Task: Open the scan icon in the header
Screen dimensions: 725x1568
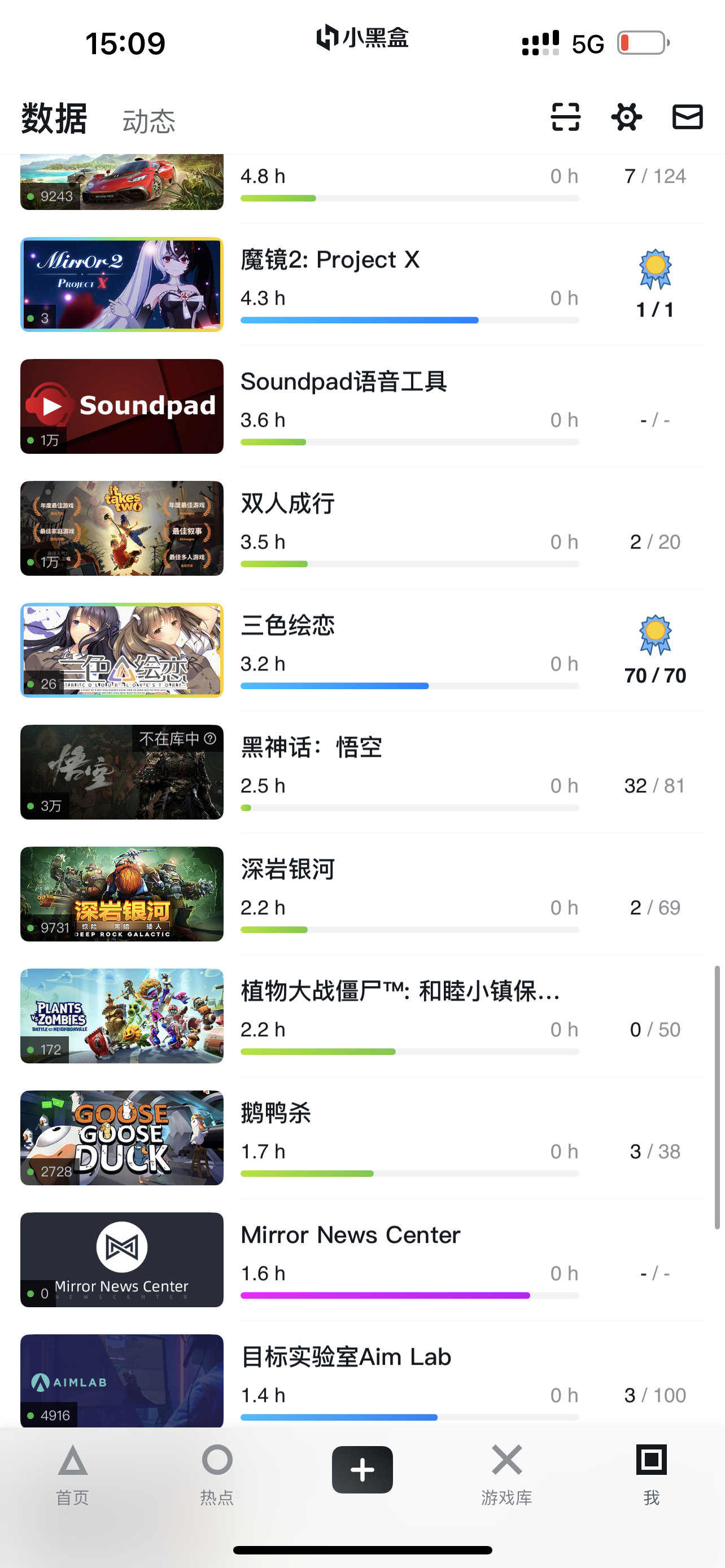Action: point(566,117)
